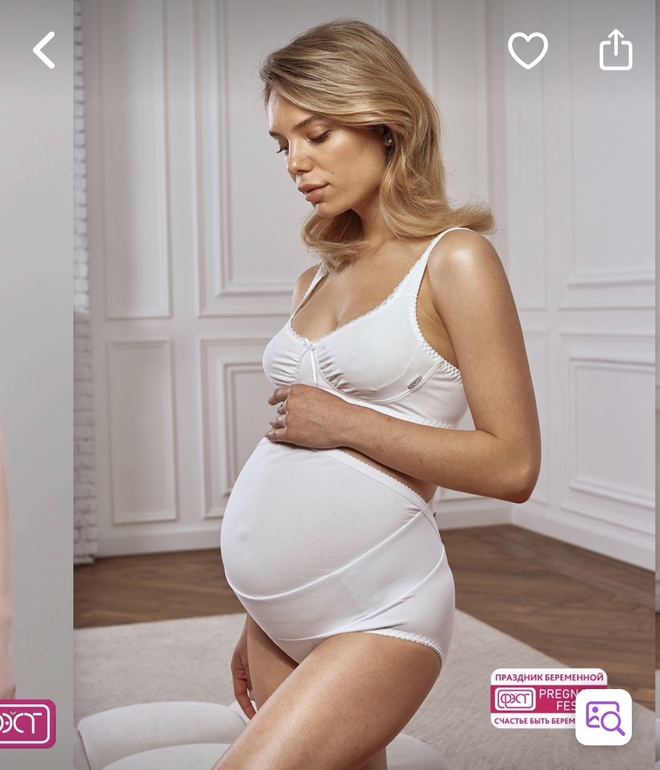Go back using the back arrow
The width and height of the screenshot is (660, 770).
coord(44,50)
